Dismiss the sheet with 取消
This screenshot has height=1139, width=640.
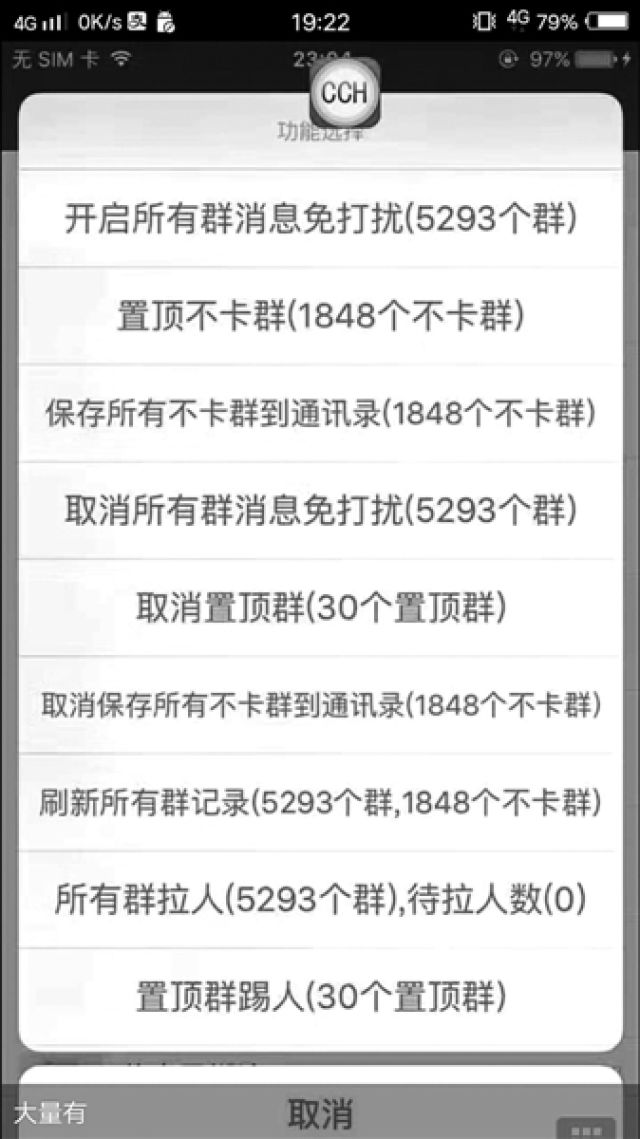coord(320,1112)
